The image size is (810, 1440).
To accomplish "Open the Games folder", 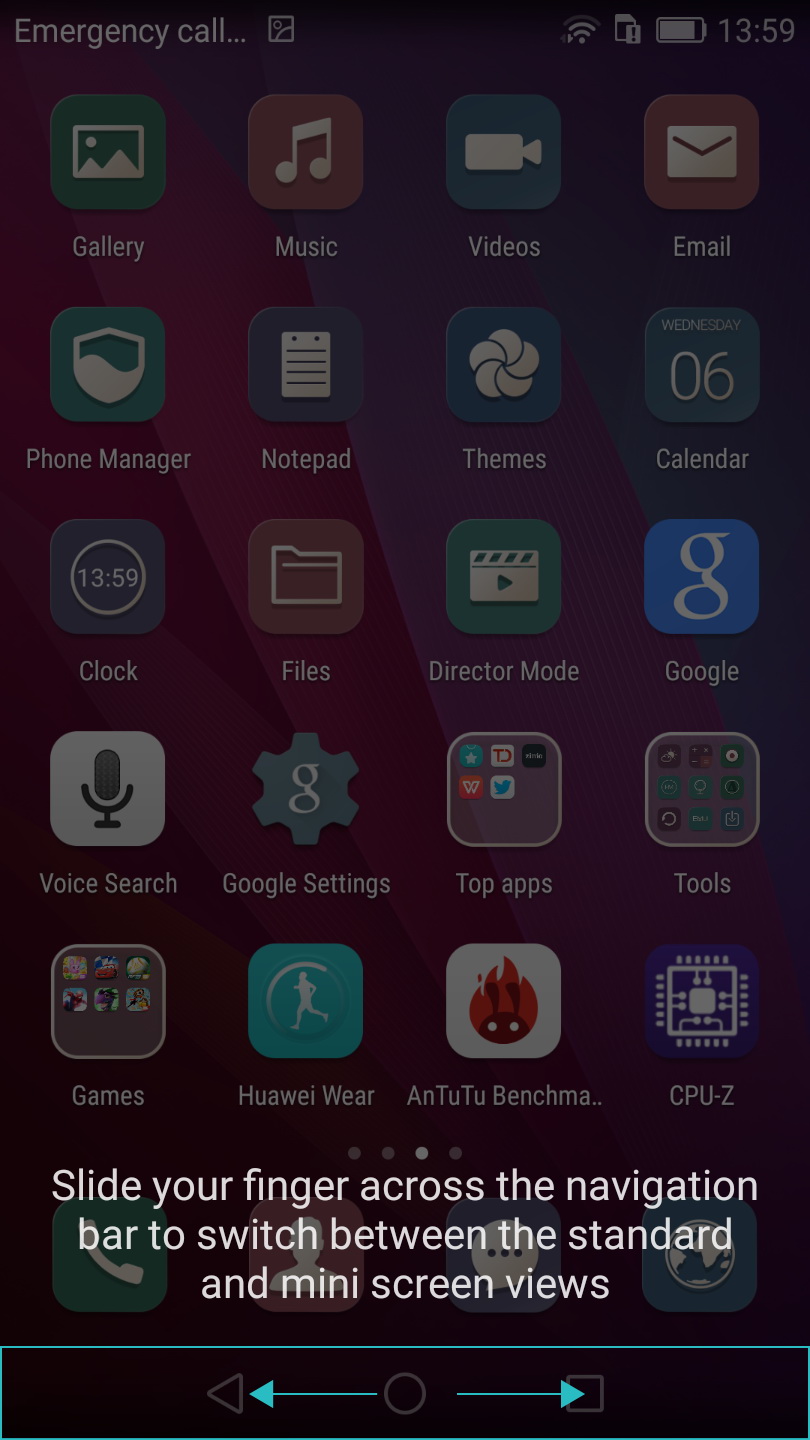I will [x=108, y=1001].
